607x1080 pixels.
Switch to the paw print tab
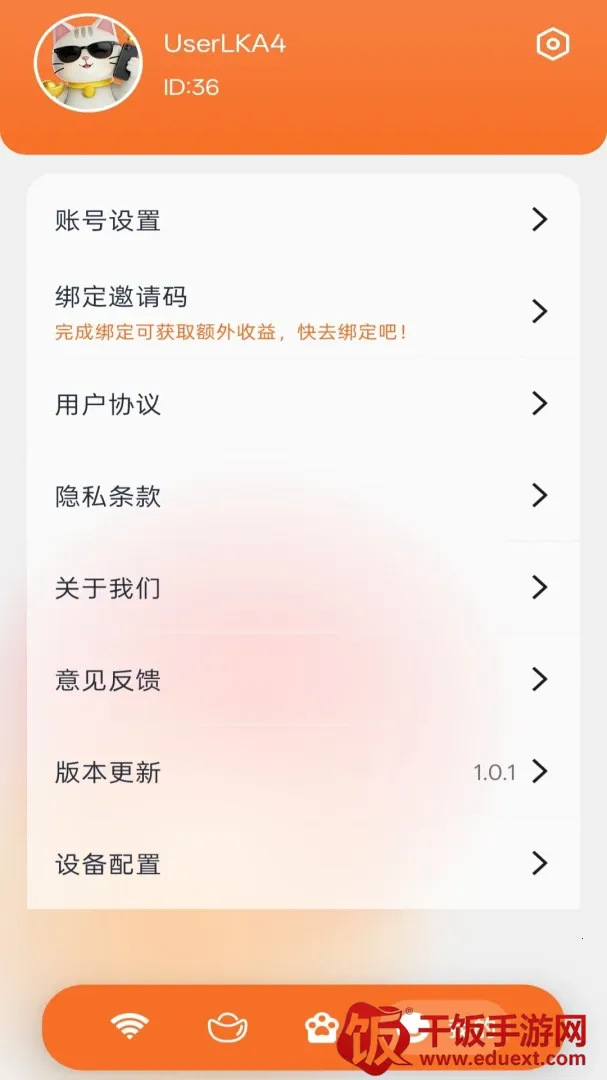click(x=322, y=1028)
